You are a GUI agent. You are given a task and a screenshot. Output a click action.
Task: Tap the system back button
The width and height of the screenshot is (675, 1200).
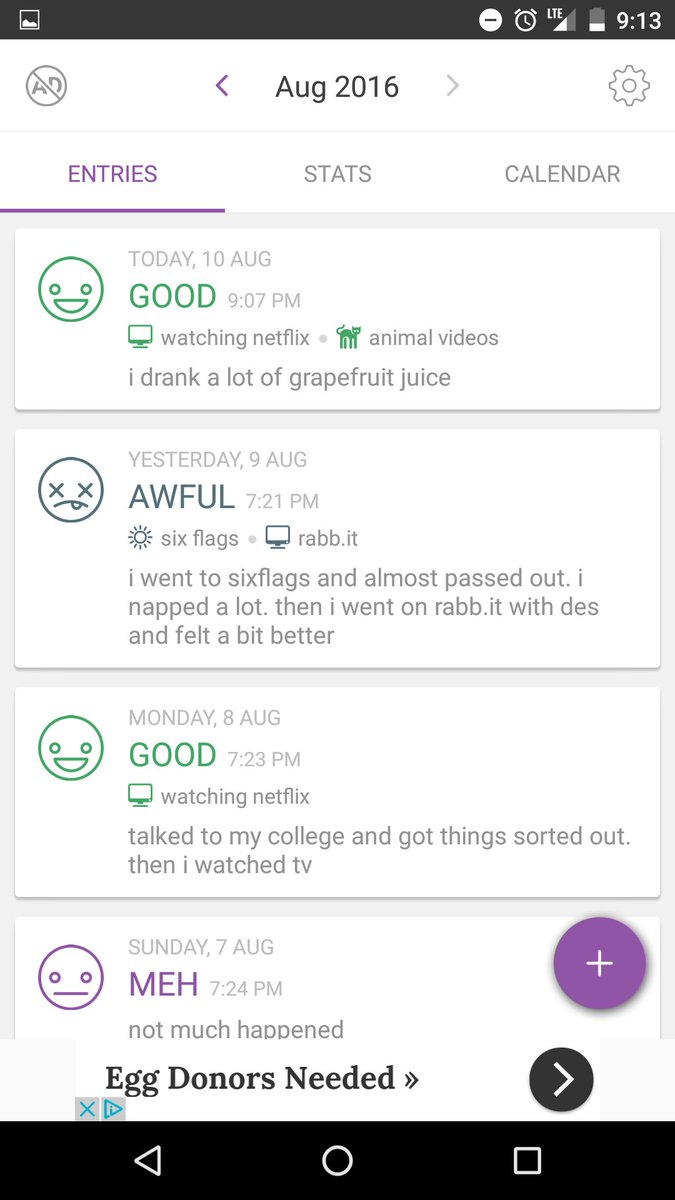pos(148,1160)
